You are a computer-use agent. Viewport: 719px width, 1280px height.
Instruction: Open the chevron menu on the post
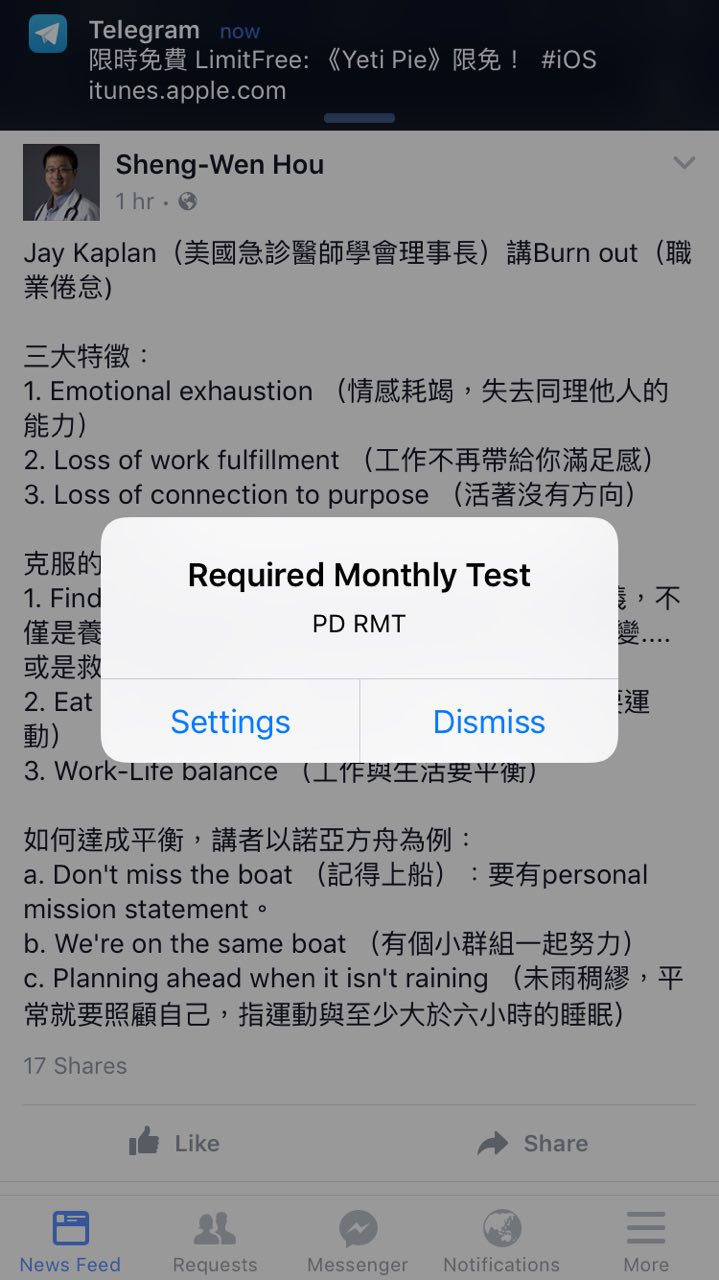click(x=684, y=163)
